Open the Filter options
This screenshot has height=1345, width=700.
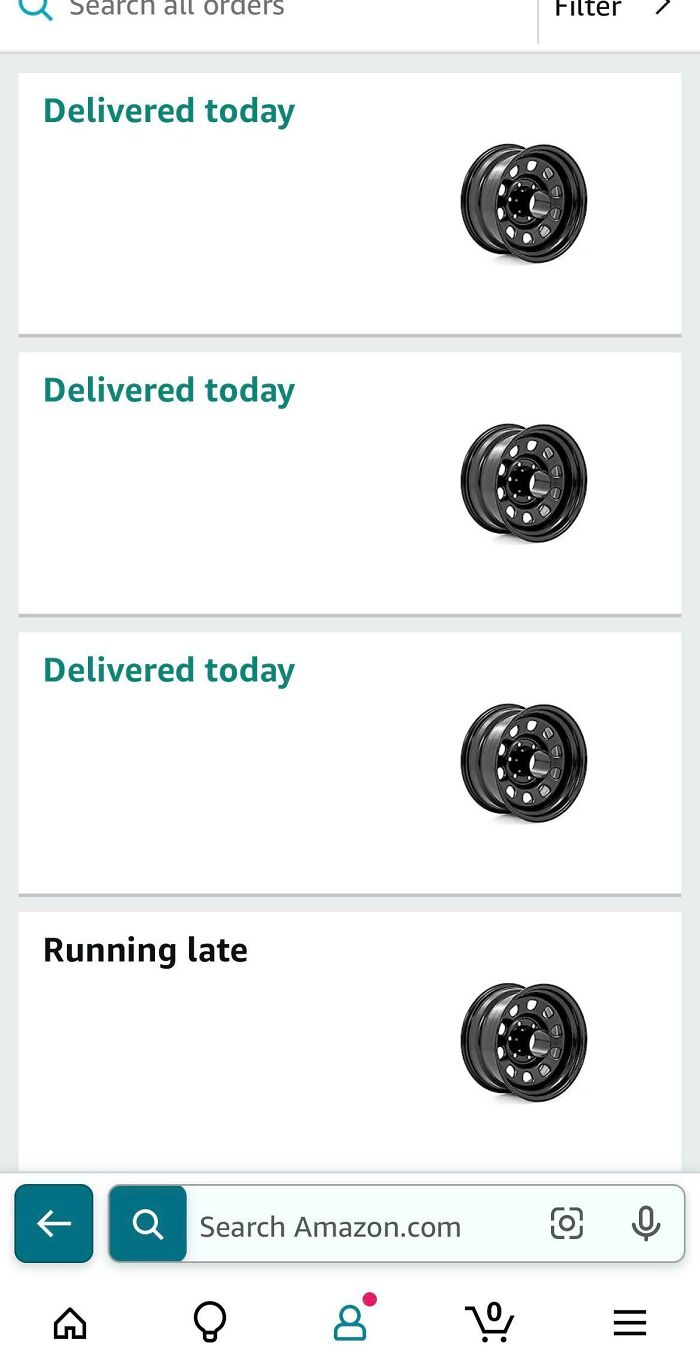pos(610,10)
